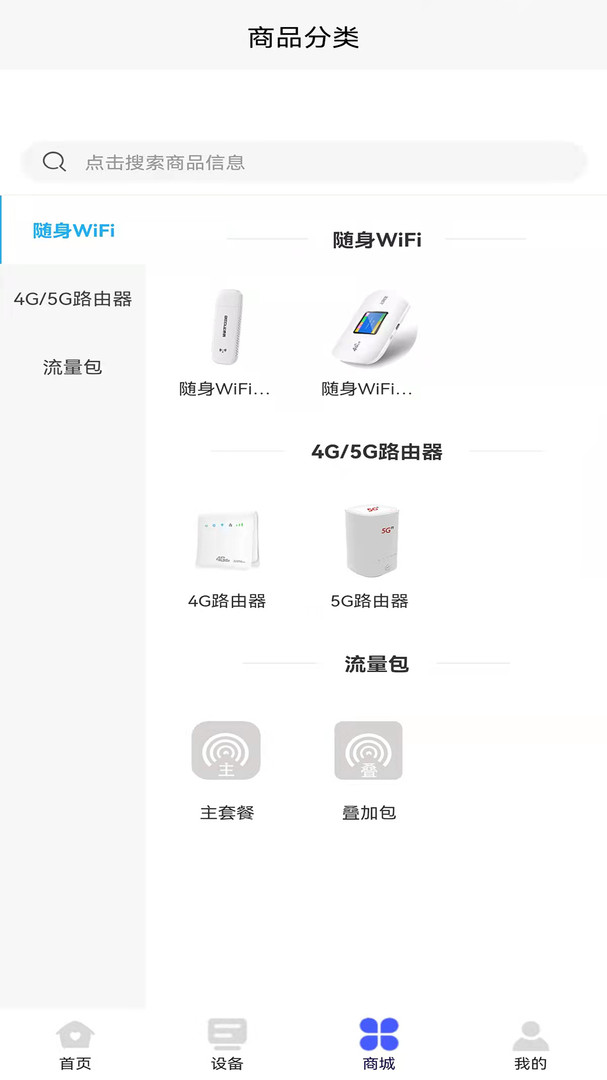Screen dimensions: 607x1080
Task: View the 4G路由器 product
Action: point(227,555)
